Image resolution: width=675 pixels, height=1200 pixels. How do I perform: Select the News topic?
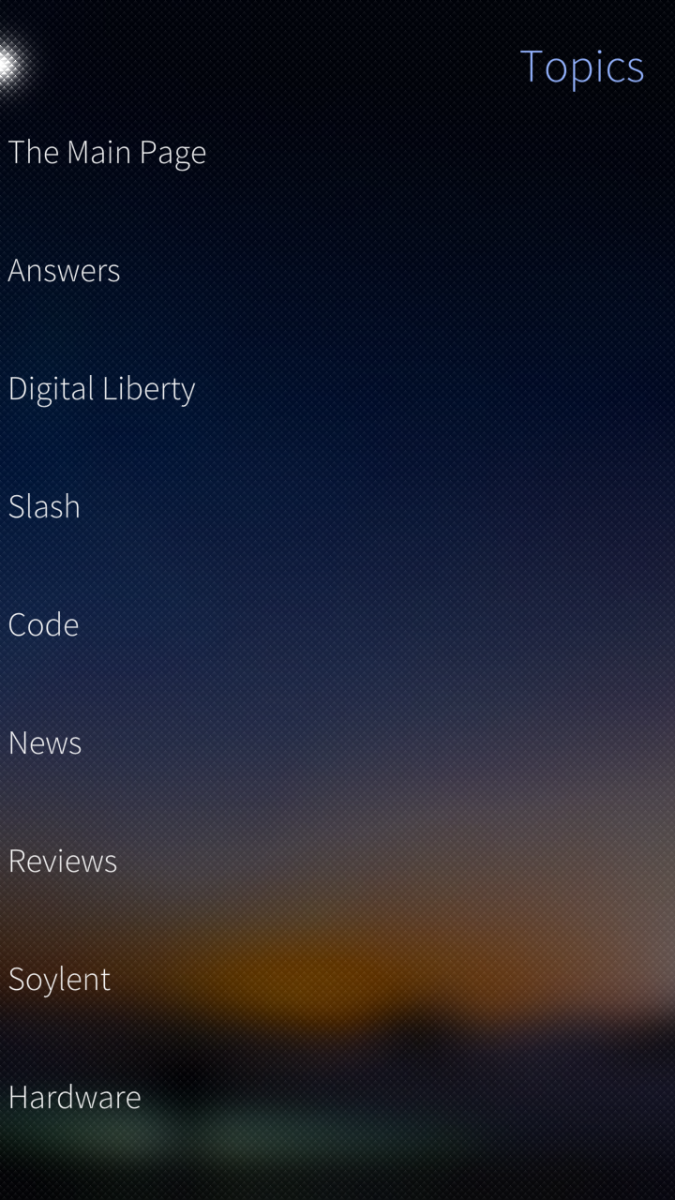[45, 743]
